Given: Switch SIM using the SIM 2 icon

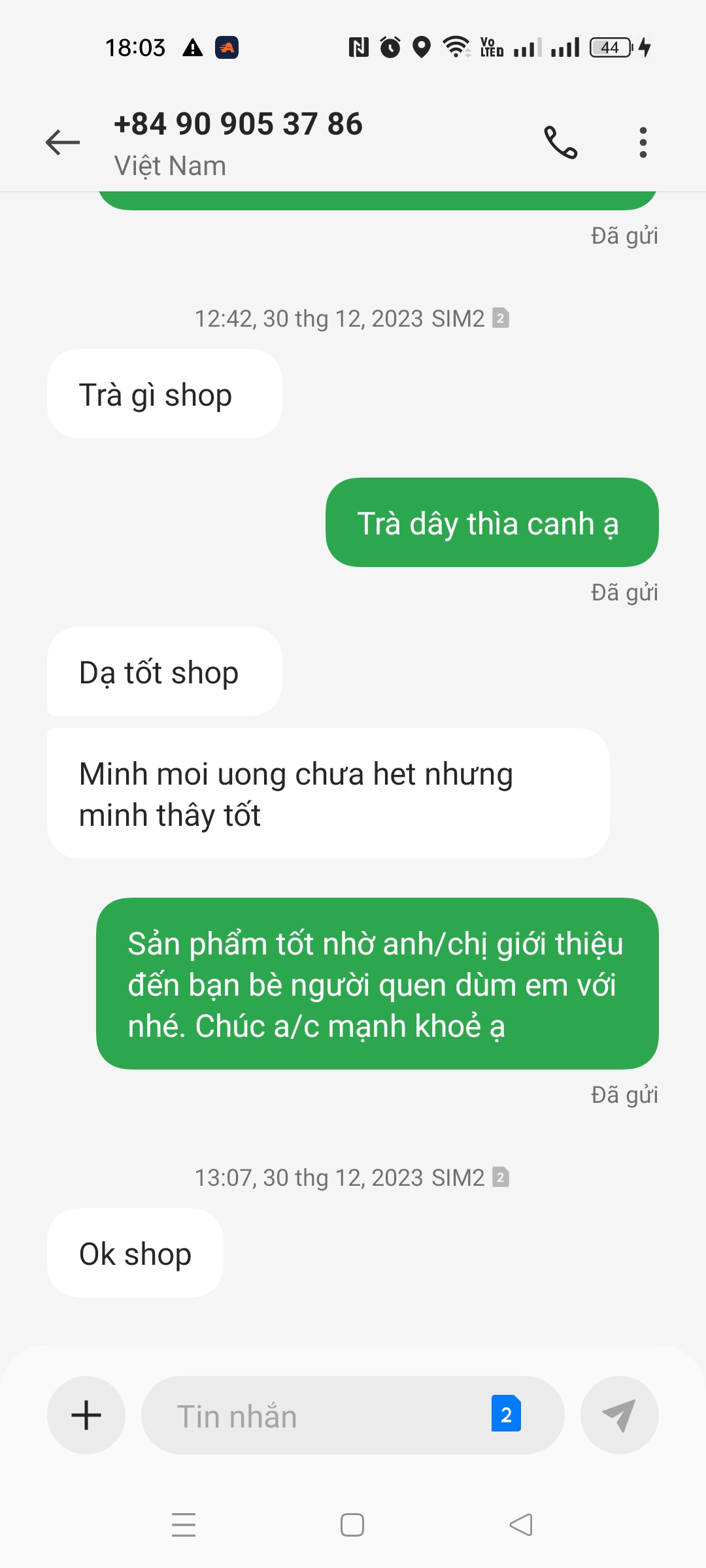Looking at the screenshot, I should tap(506, 1414).
